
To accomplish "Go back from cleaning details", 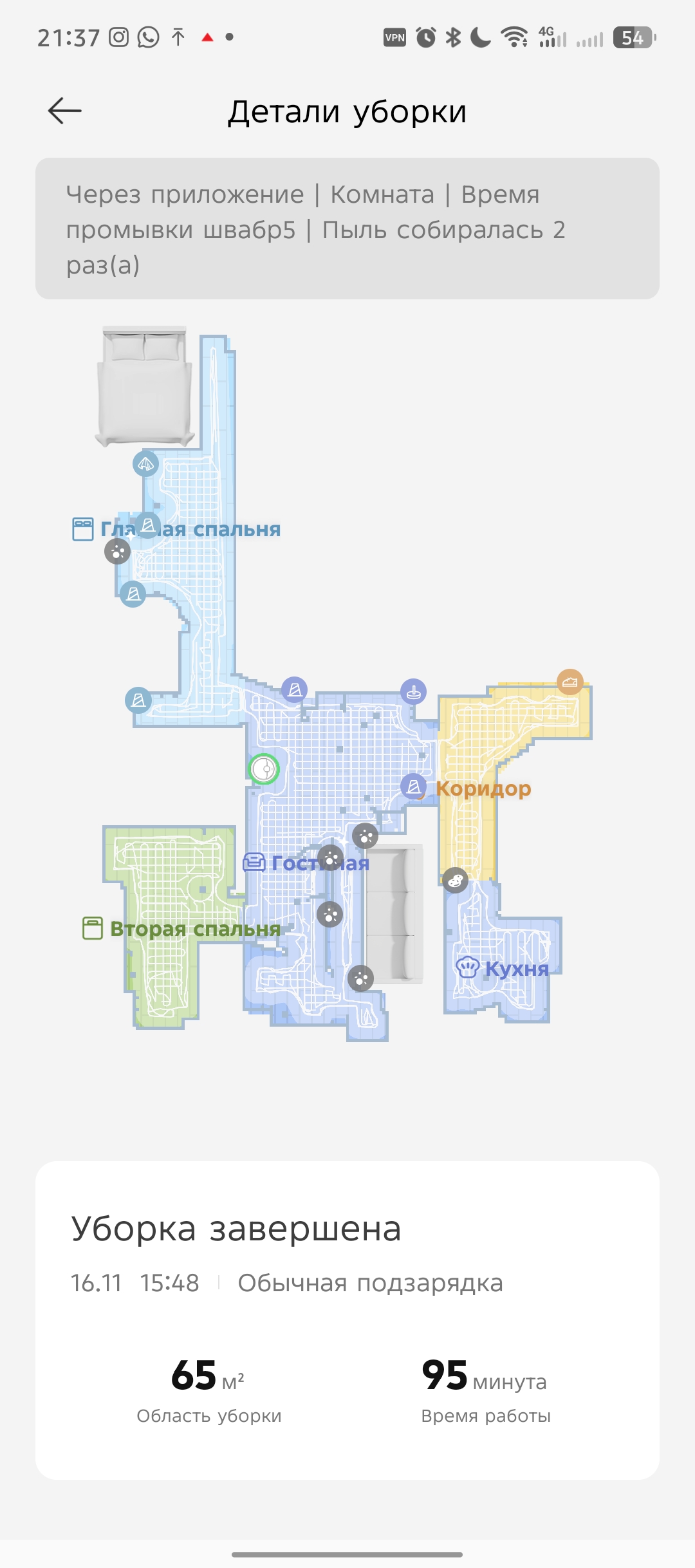I will (65, 111).
